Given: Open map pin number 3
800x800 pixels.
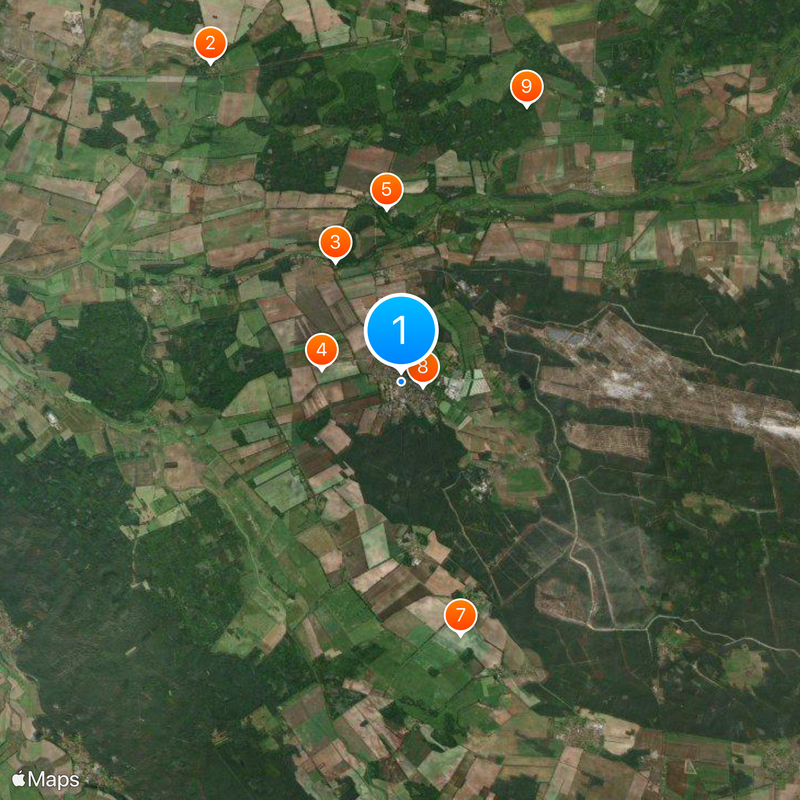Looking at the screenshot, I should pos(335,242).
